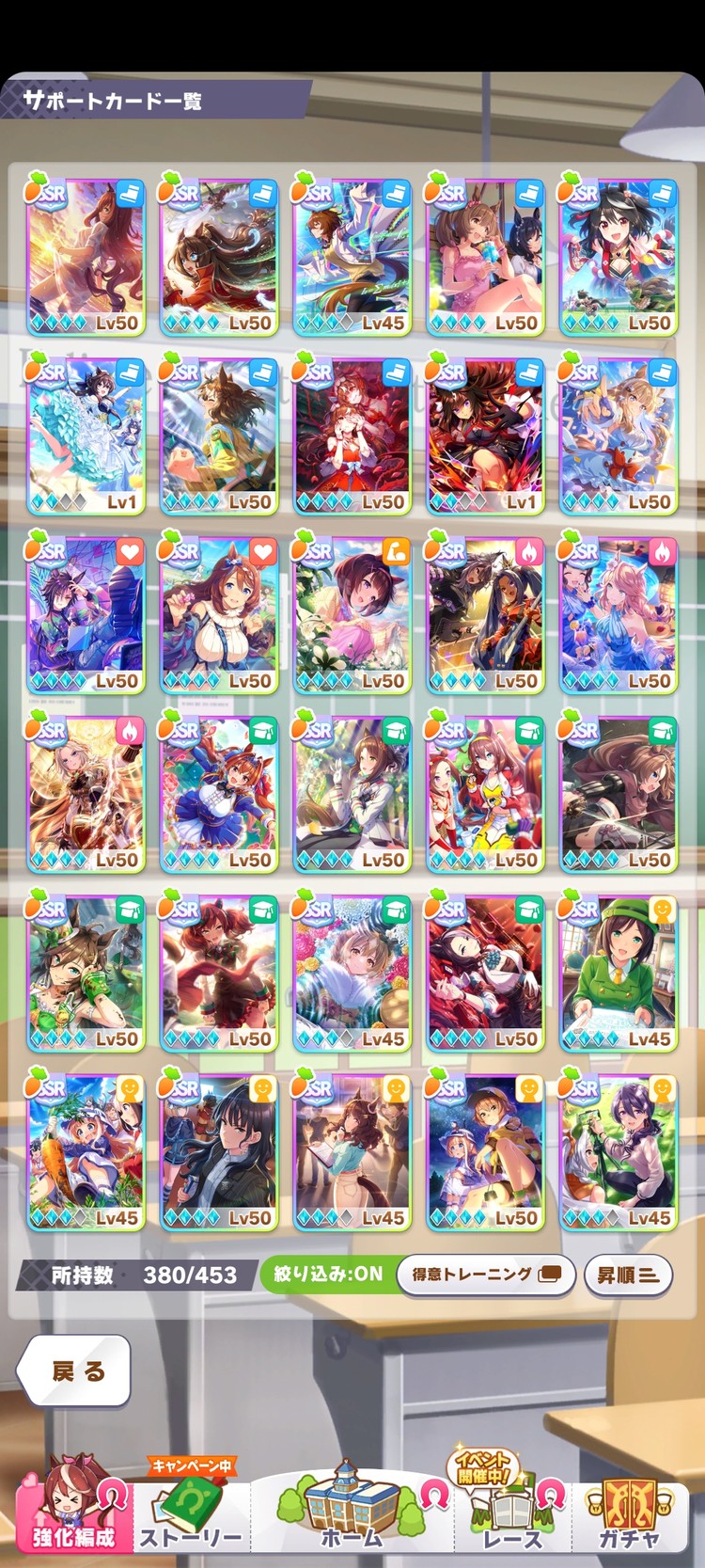Open the 絞り込み:ON filter button
Screen dimensions: 705x1568
coord(328,1274)
